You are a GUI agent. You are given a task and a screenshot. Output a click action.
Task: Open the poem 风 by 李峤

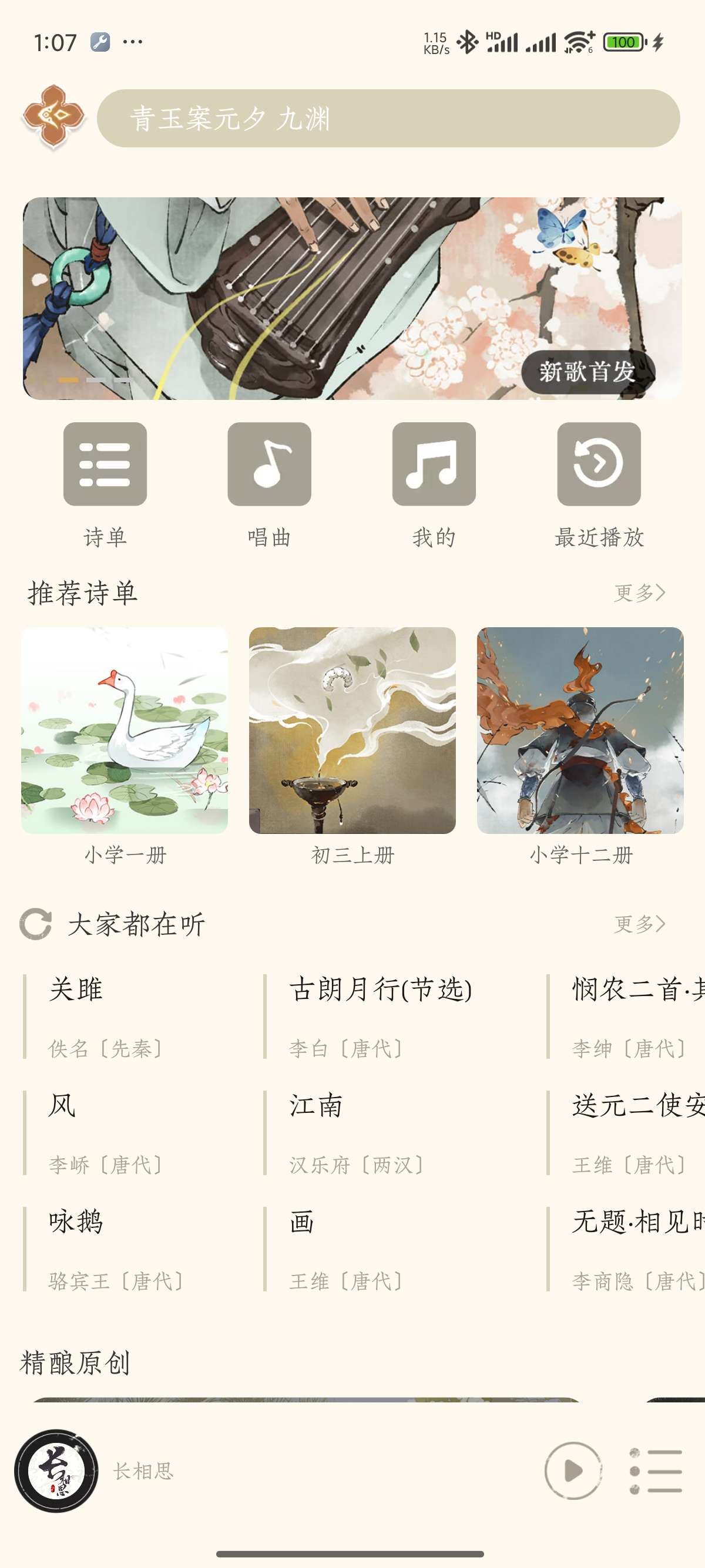[x=63, y=1106]
